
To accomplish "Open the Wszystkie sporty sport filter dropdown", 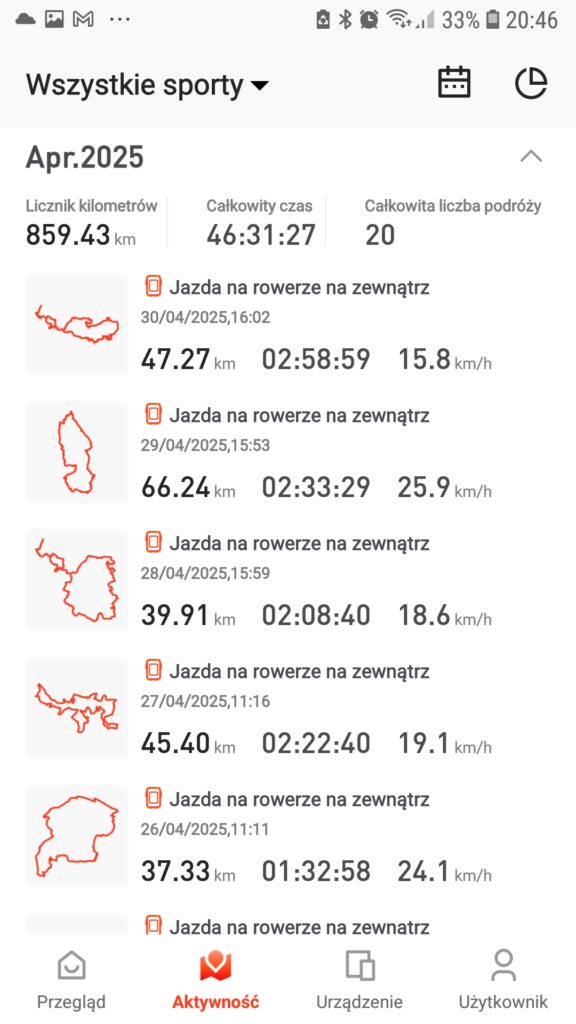I will click(147, 85).
